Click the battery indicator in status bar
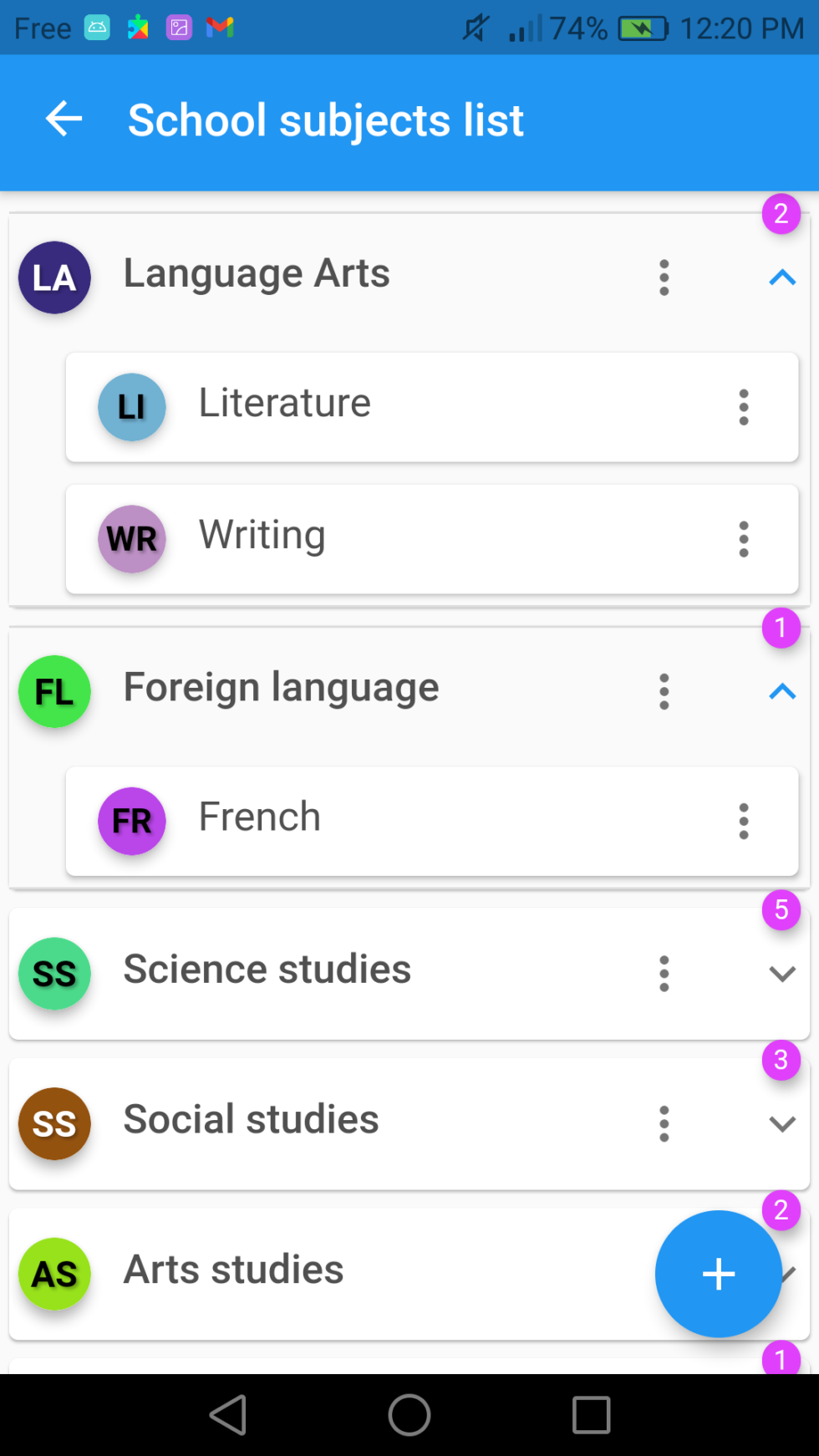819x1456 pixels. [641, 28]
